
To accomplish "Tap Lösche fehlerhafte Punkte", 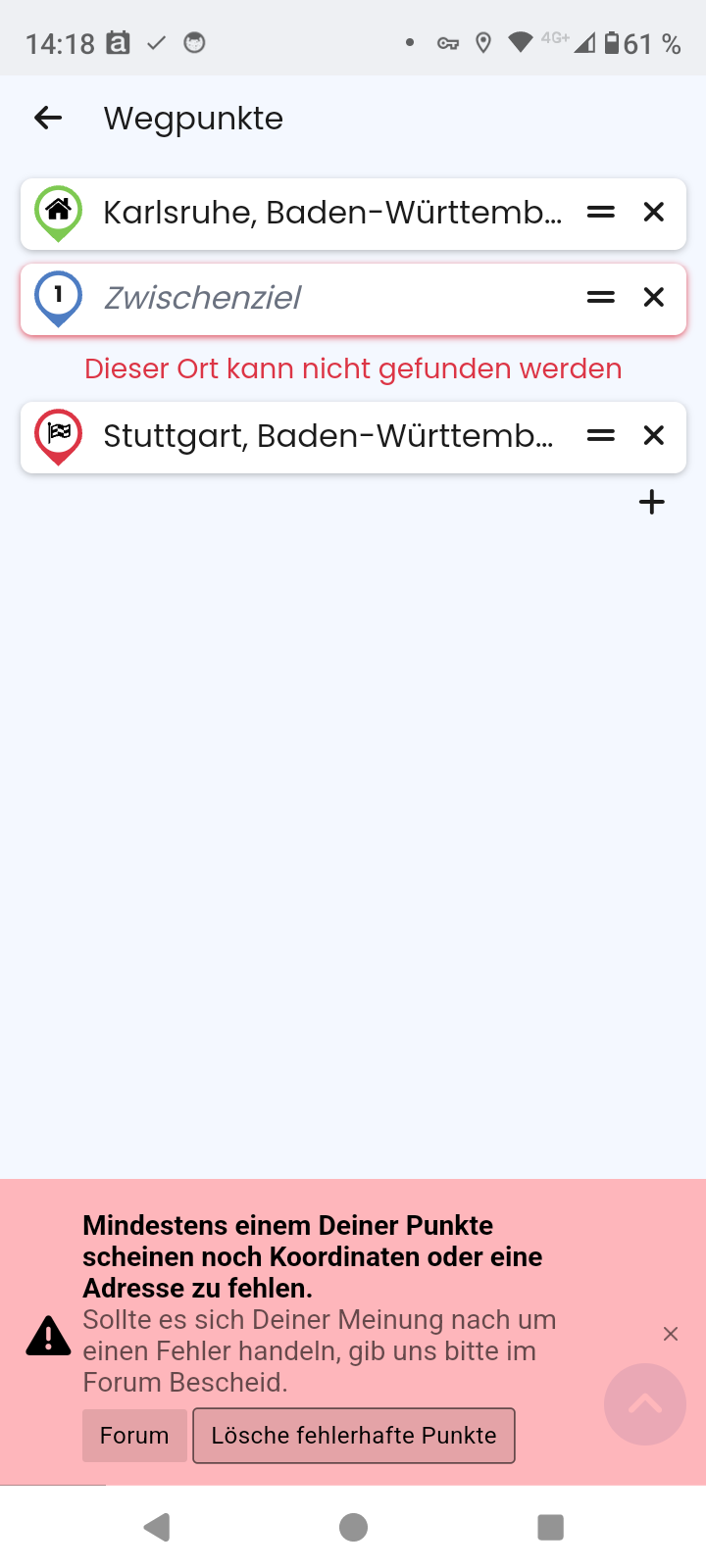I will [354, 1436].
